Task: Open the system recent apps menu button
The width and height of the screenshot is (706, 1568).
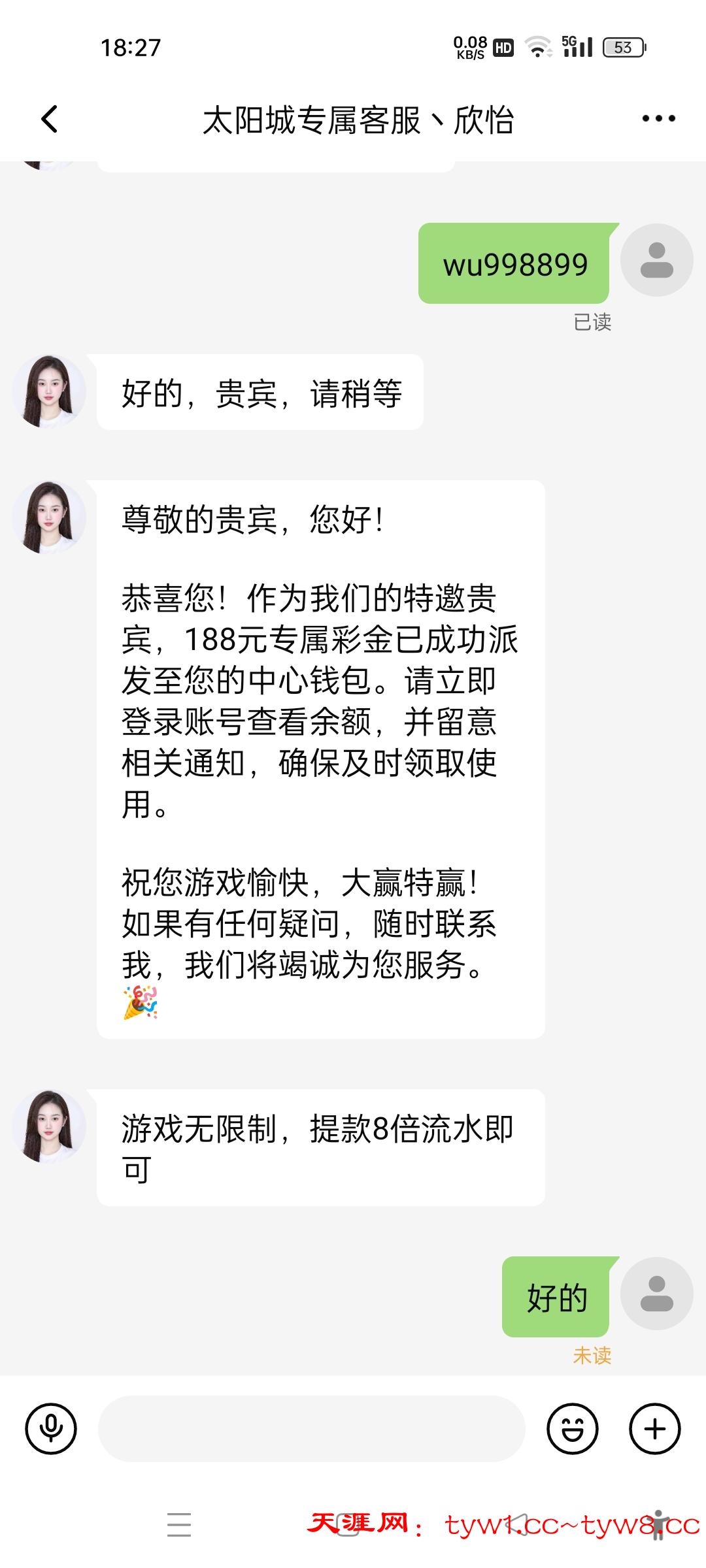Action: (178, 1525)
